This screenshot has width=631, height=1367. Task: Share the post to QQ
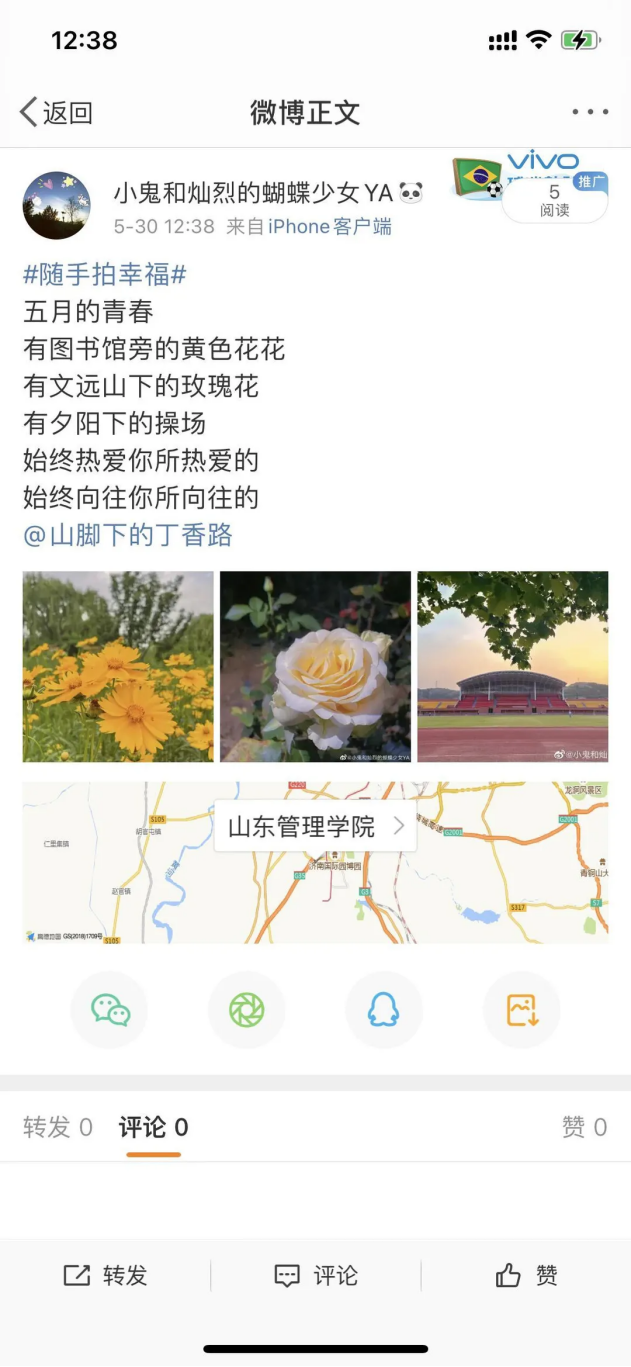(383, 1010)
